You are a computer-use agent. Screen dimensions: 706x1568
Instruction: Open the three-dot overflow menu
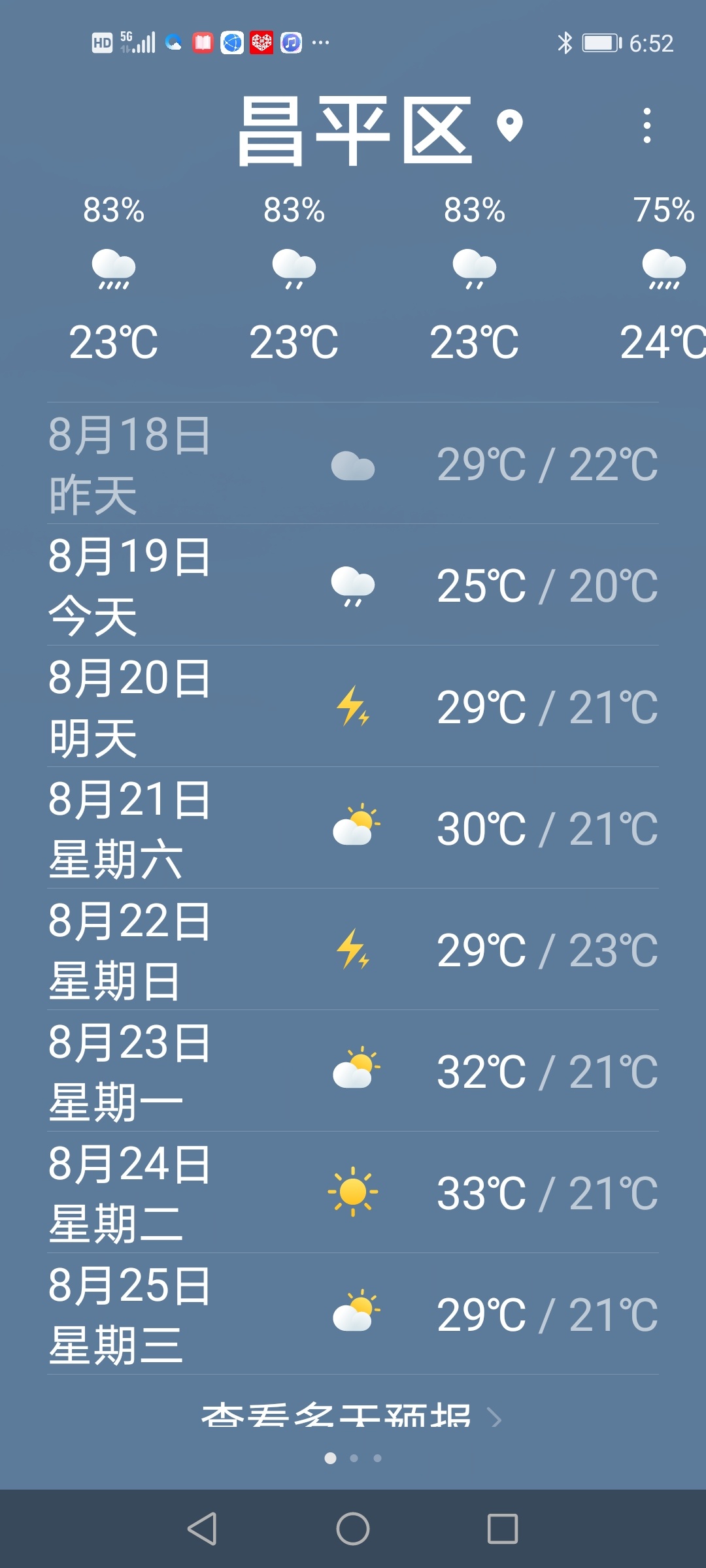(647, 125)
